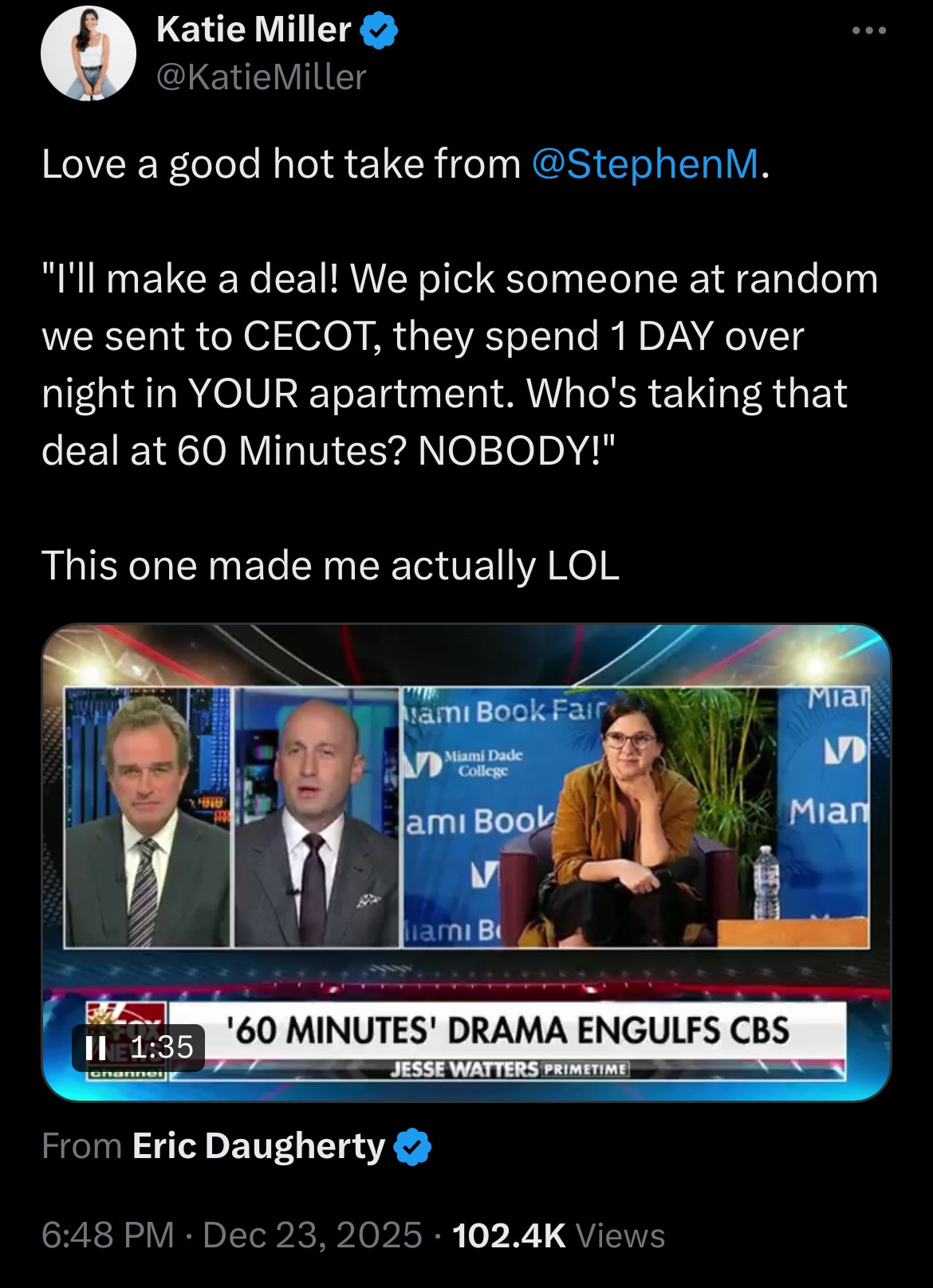Screen dimensions: 933x1288
Task: View Katie Miller's profile by her name
Action: tap(254, 29)
